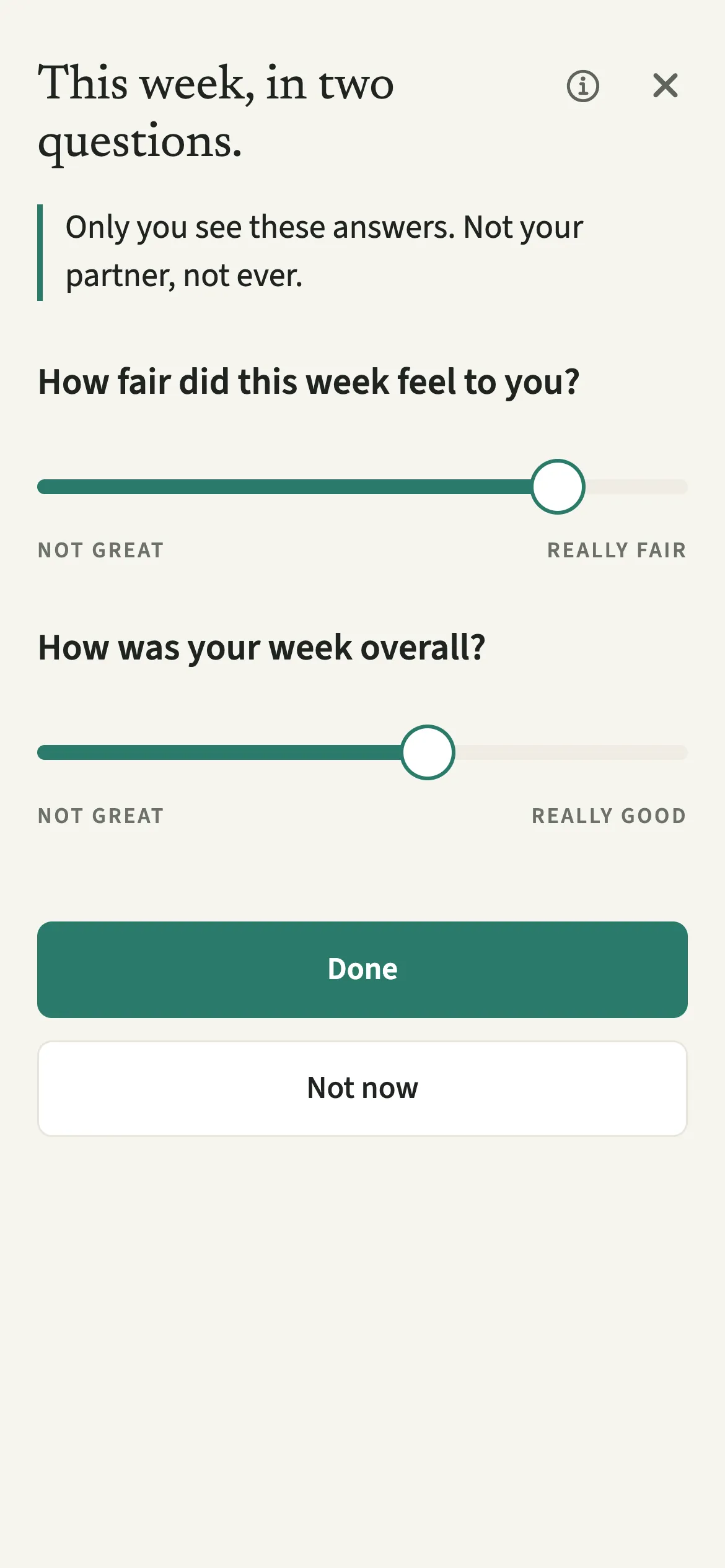The width and height of the screenshot is (725, 1568).
Task: Submit answers with the Done button
Action: [x=362, y=970]
